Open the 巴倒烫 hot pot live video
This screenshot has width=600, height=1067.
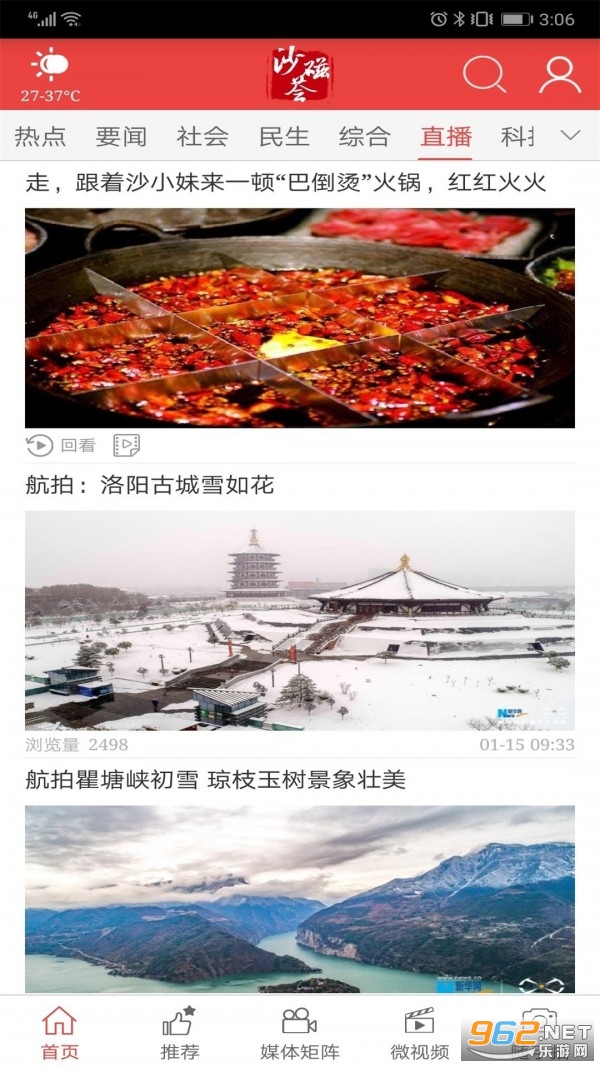pyautogui.click(x=300, y=317)
